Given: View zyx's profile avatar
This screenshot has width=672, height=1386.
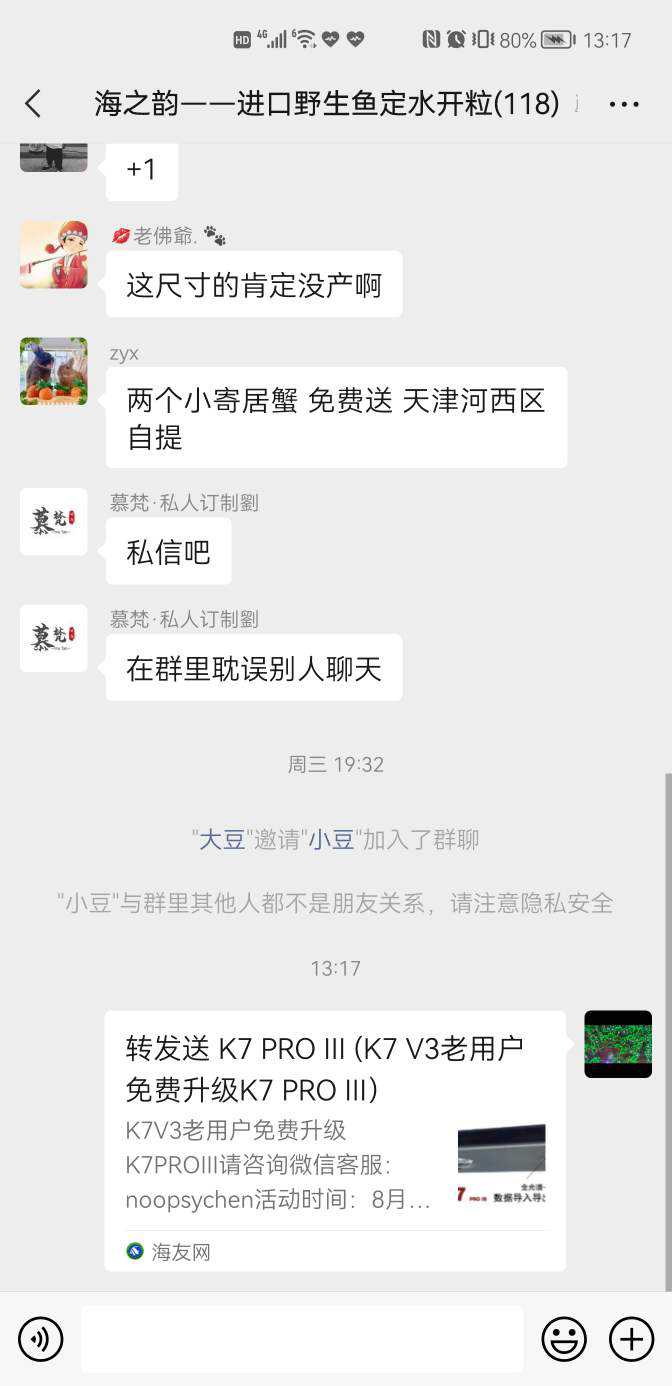Looking at the screenshot, I should point(54,371).
